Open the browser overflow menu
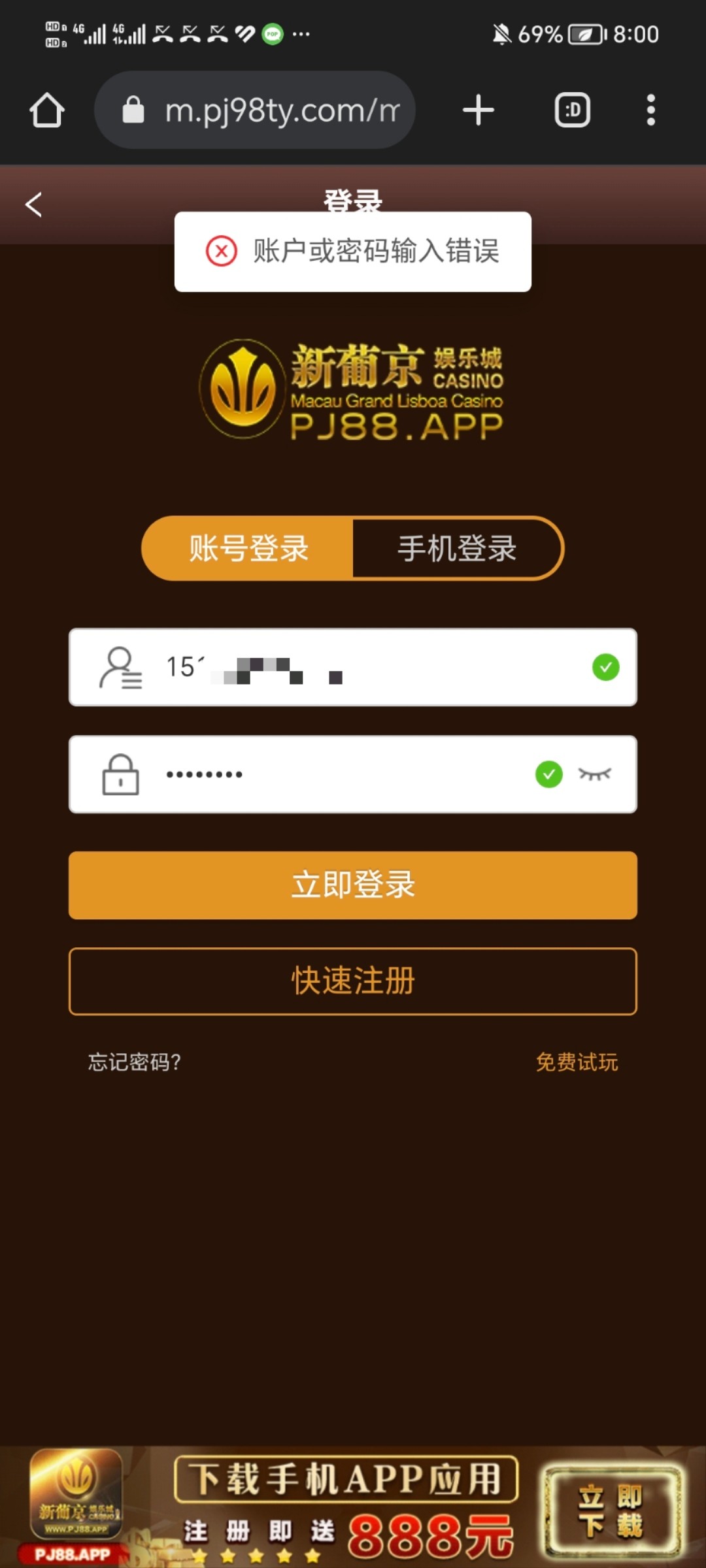 coord(650,110)
